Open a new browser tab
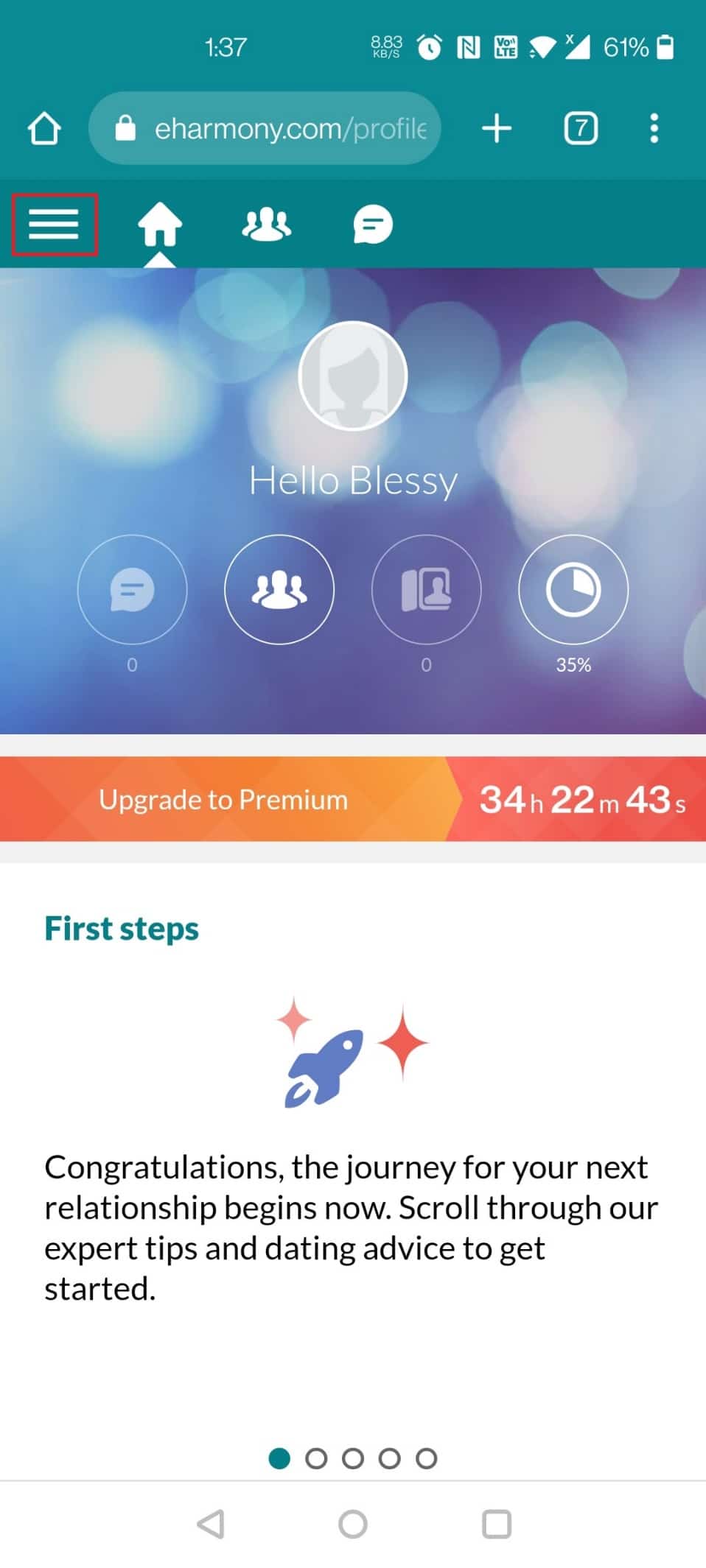The image size is (706, 1568). pos(497,129)
